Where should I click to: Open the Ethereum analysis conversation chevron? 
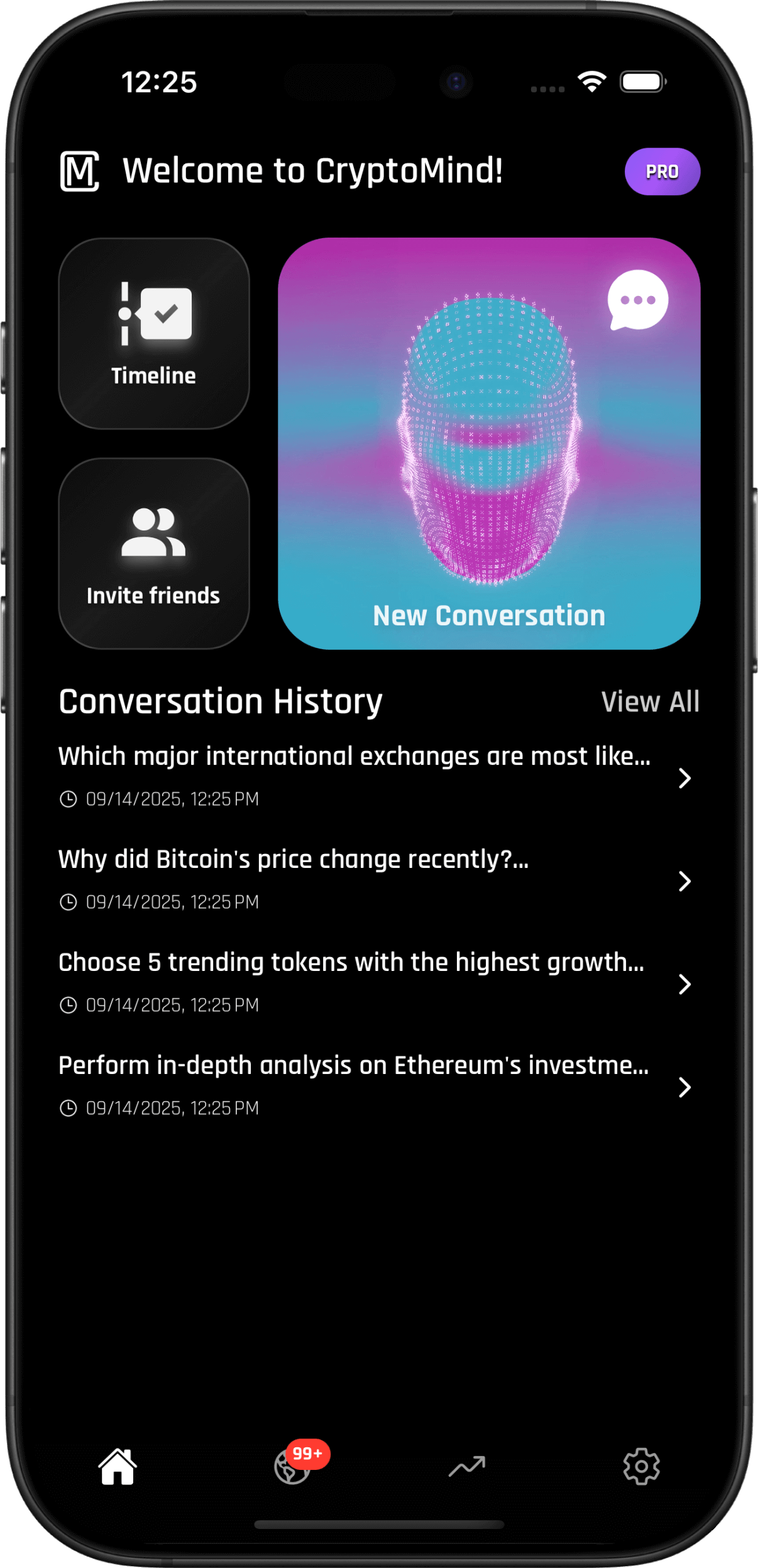coord(684,1087)
